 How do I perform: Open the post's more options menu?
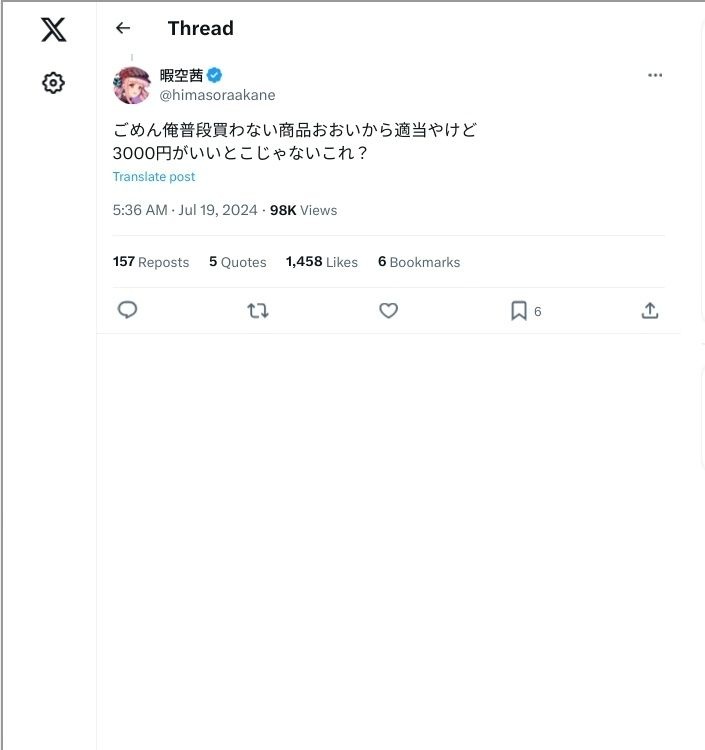tap(655, 75)
